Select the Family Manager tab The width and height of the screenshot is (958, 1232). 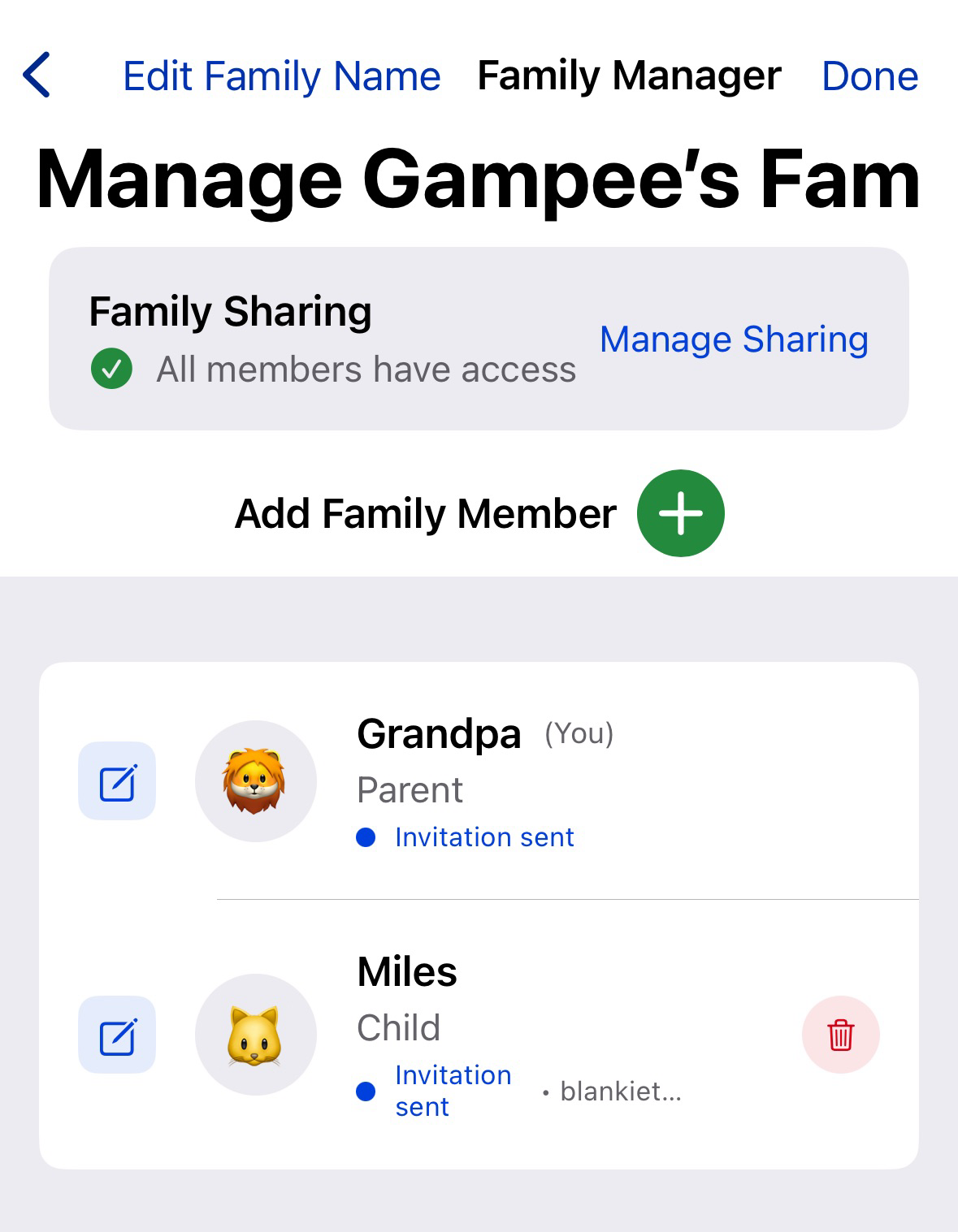[629, 76]
